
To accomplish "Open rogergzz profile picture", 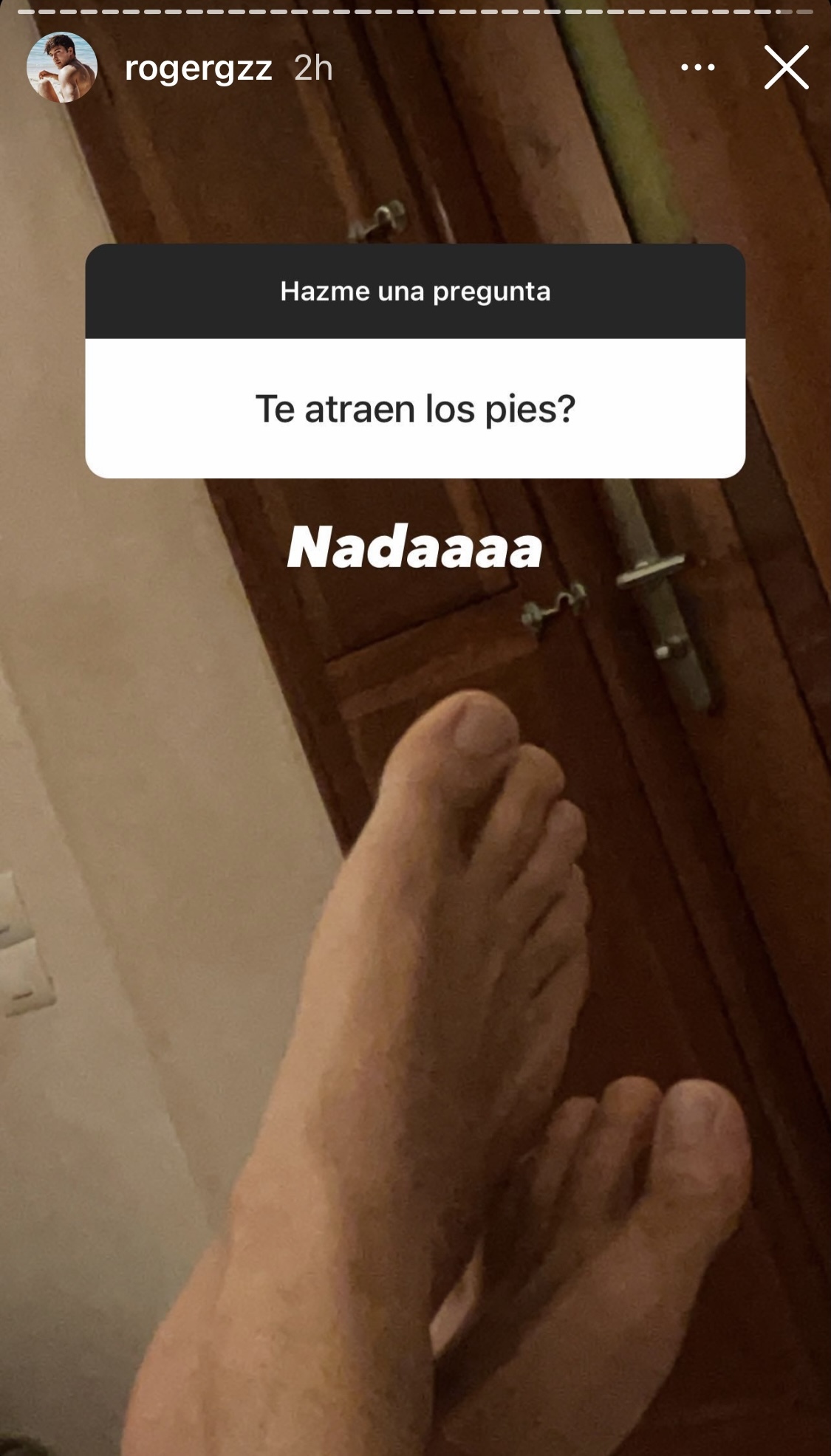I will tap(62, 67).
